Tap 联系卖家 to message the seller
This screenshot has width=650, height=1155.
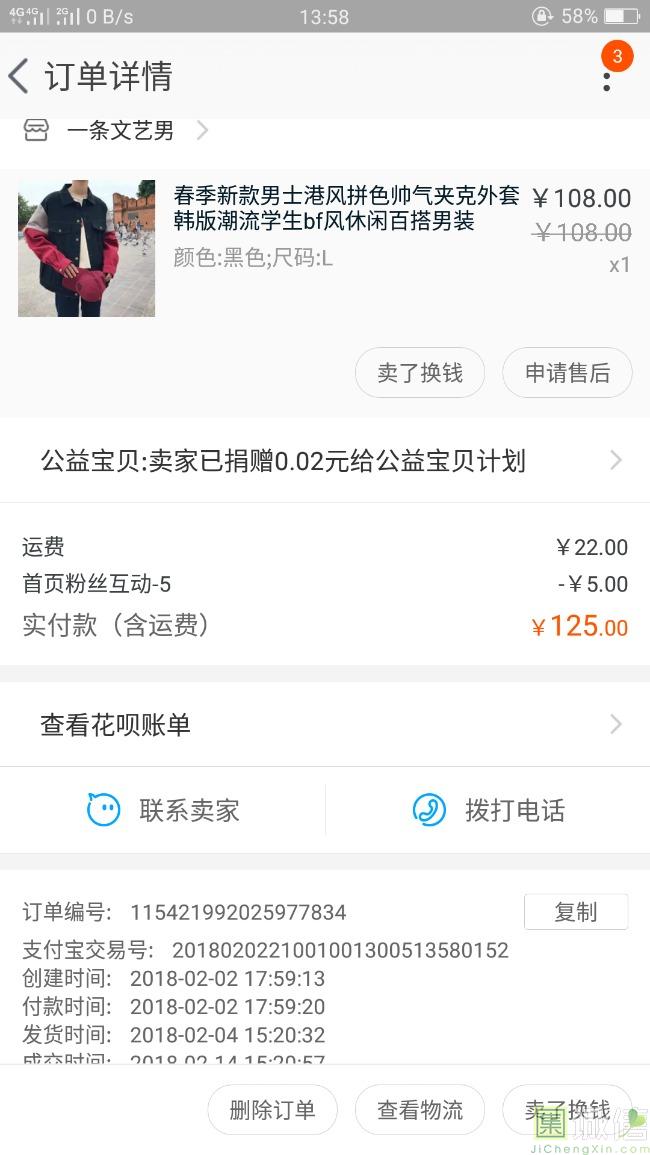coord(163,810)
